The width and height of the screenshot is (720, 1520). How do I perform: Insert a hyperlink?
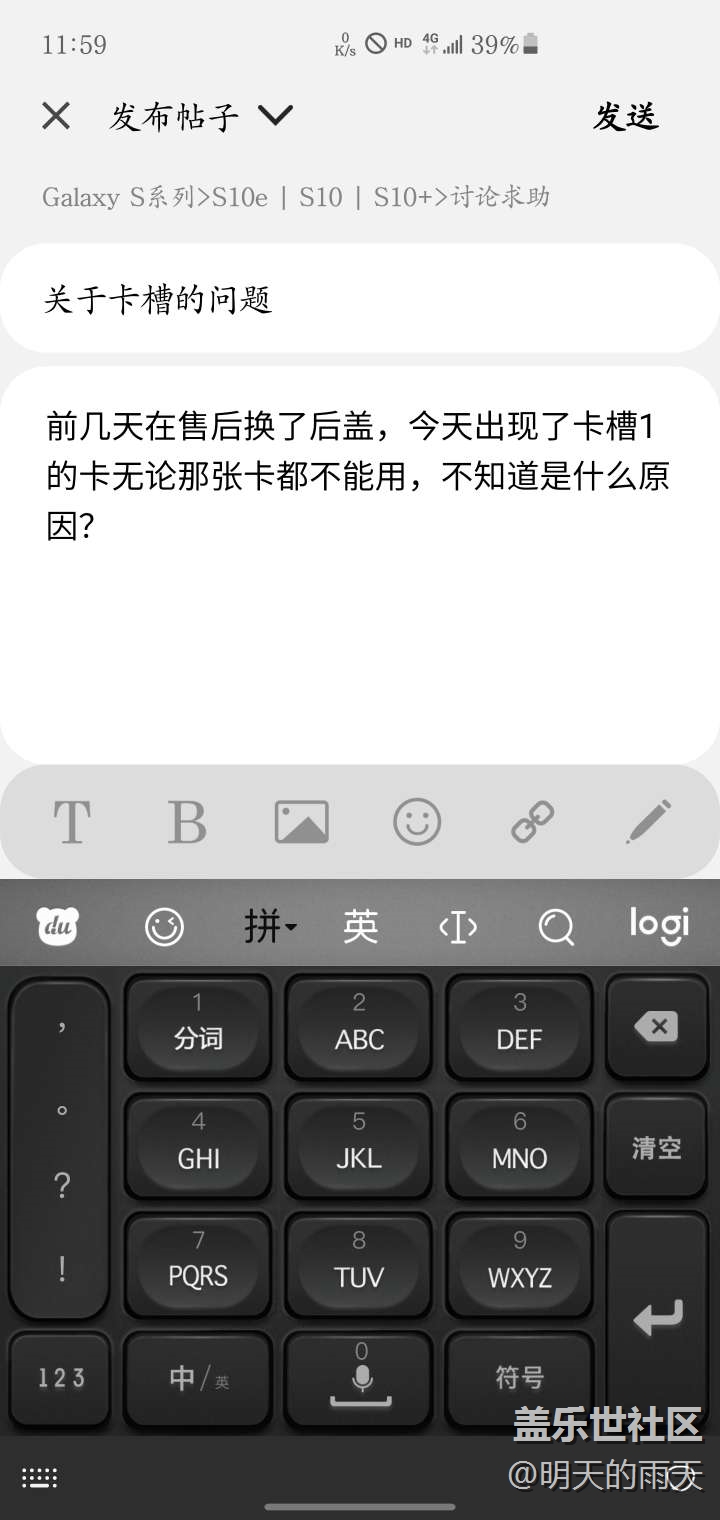pyautogui.click(x=533, y=823)
